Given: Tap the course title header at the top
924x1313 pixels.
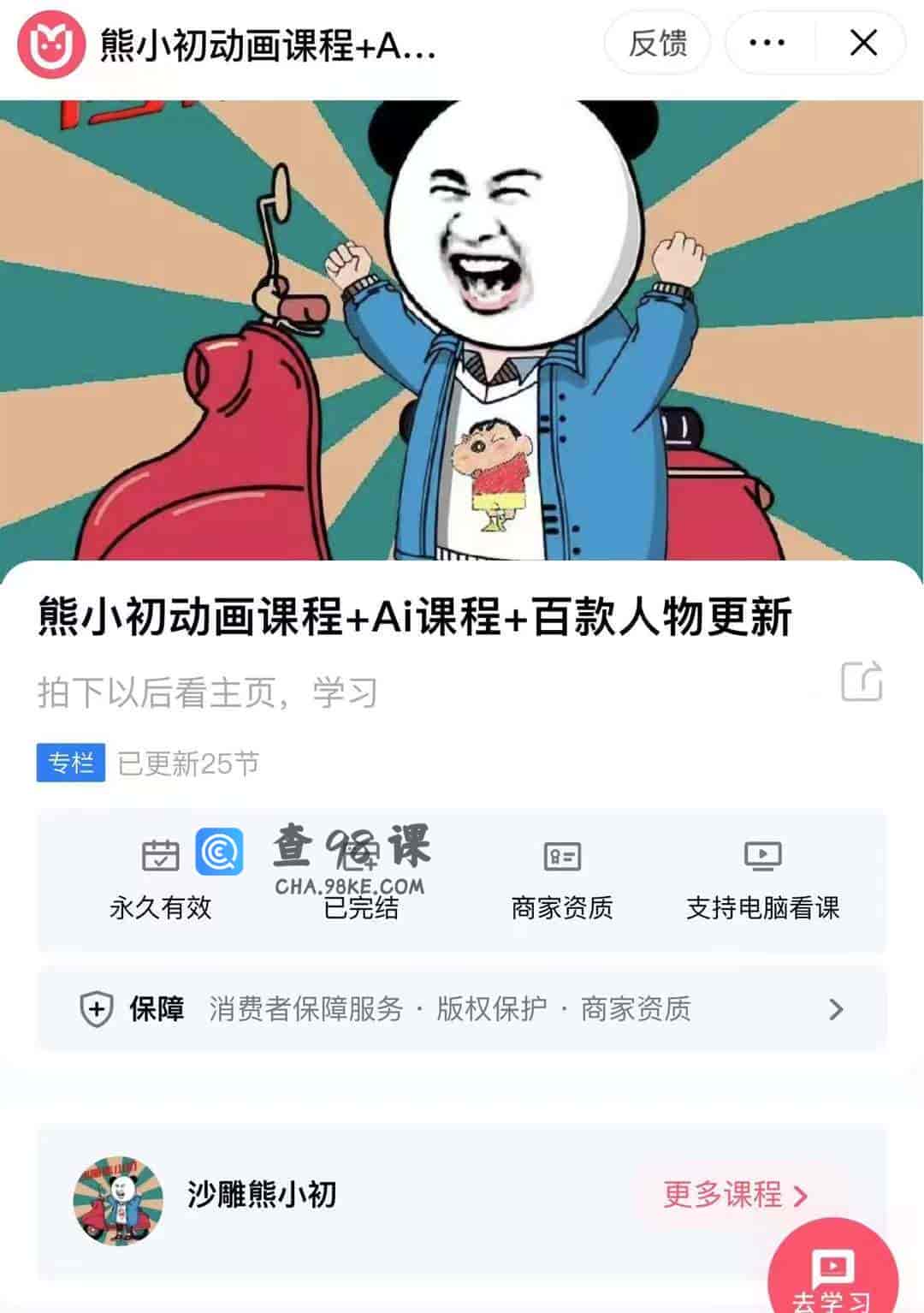Looking at the screenshot, I should 265,45.
